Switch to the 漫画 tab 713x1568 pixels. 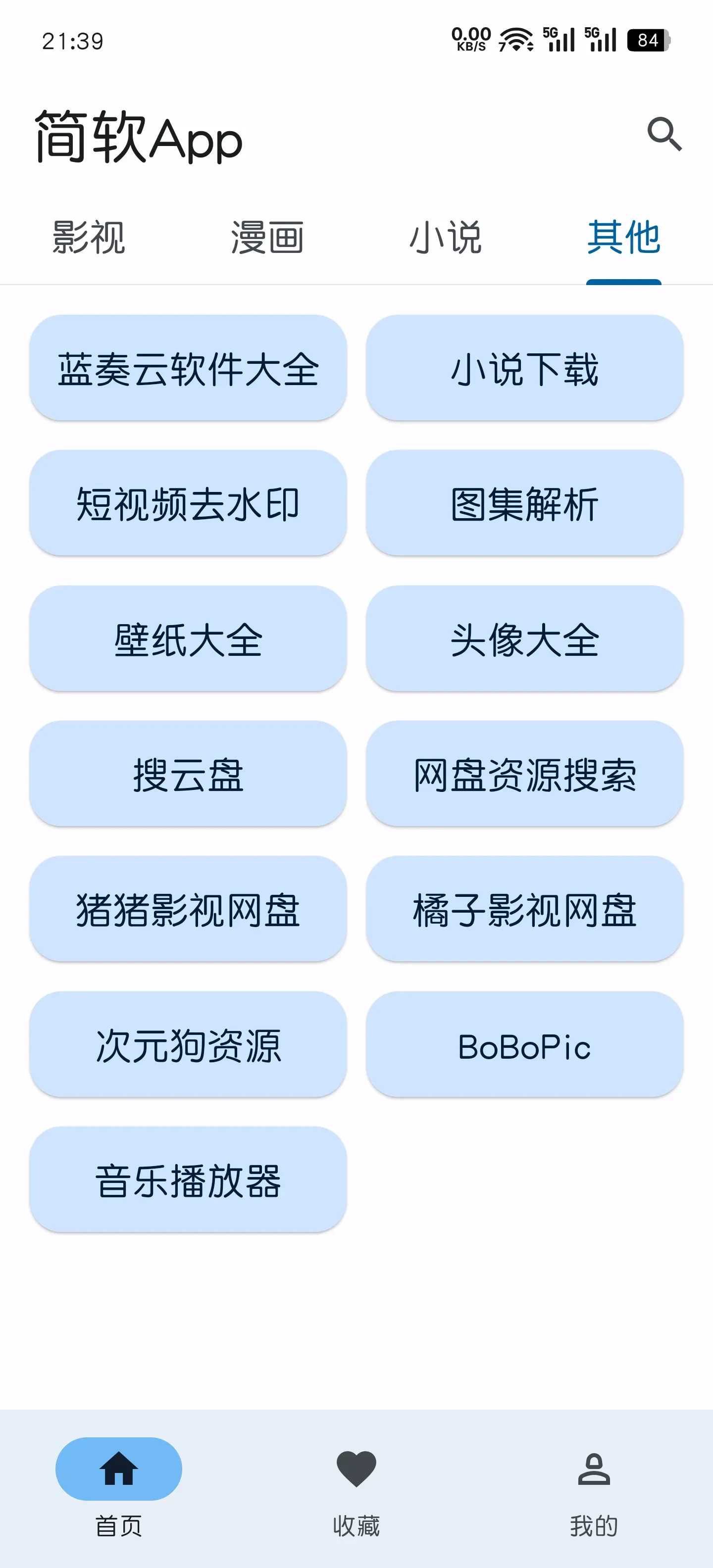click(x=268, y=239)
